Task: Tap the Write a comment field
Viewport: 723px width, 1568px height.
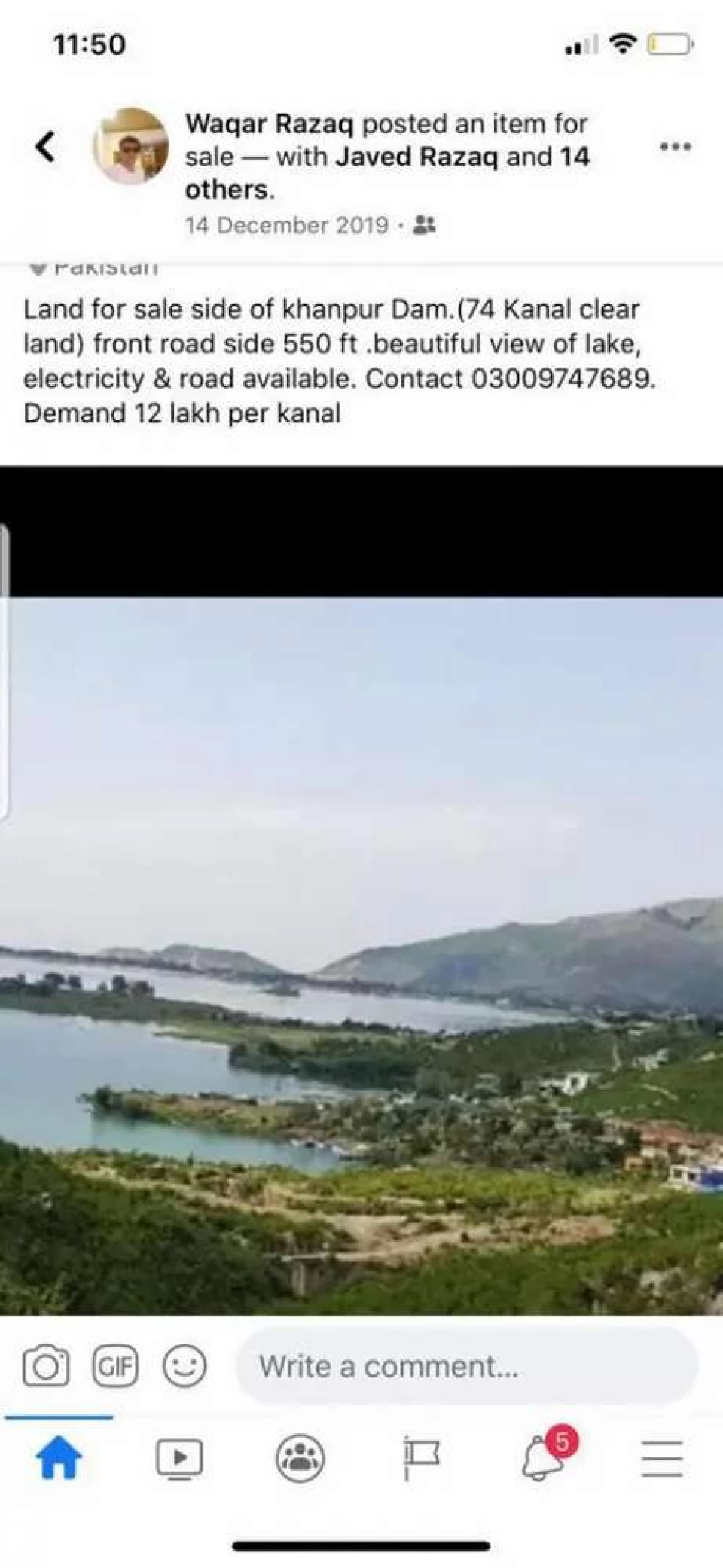Action: 467,1365
